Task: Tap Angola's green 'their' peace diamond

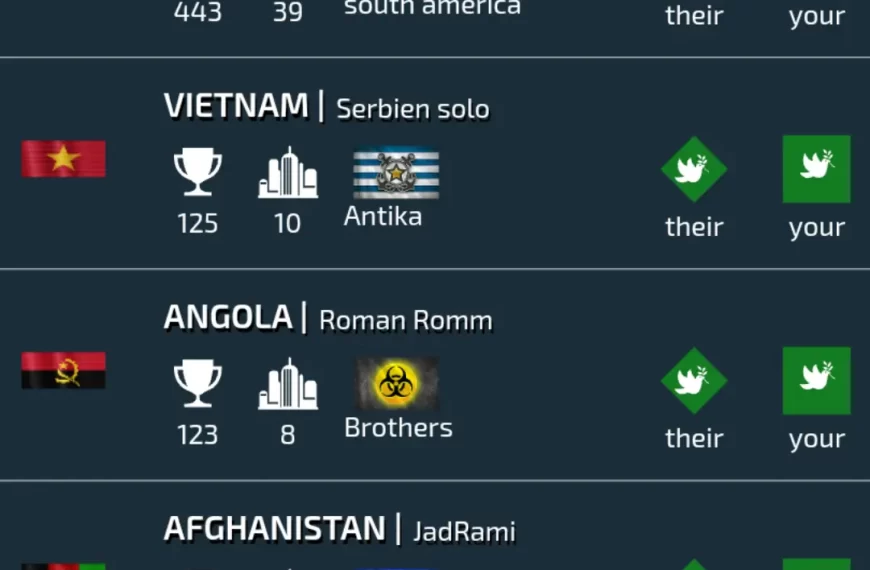Action: click(693, 381)
